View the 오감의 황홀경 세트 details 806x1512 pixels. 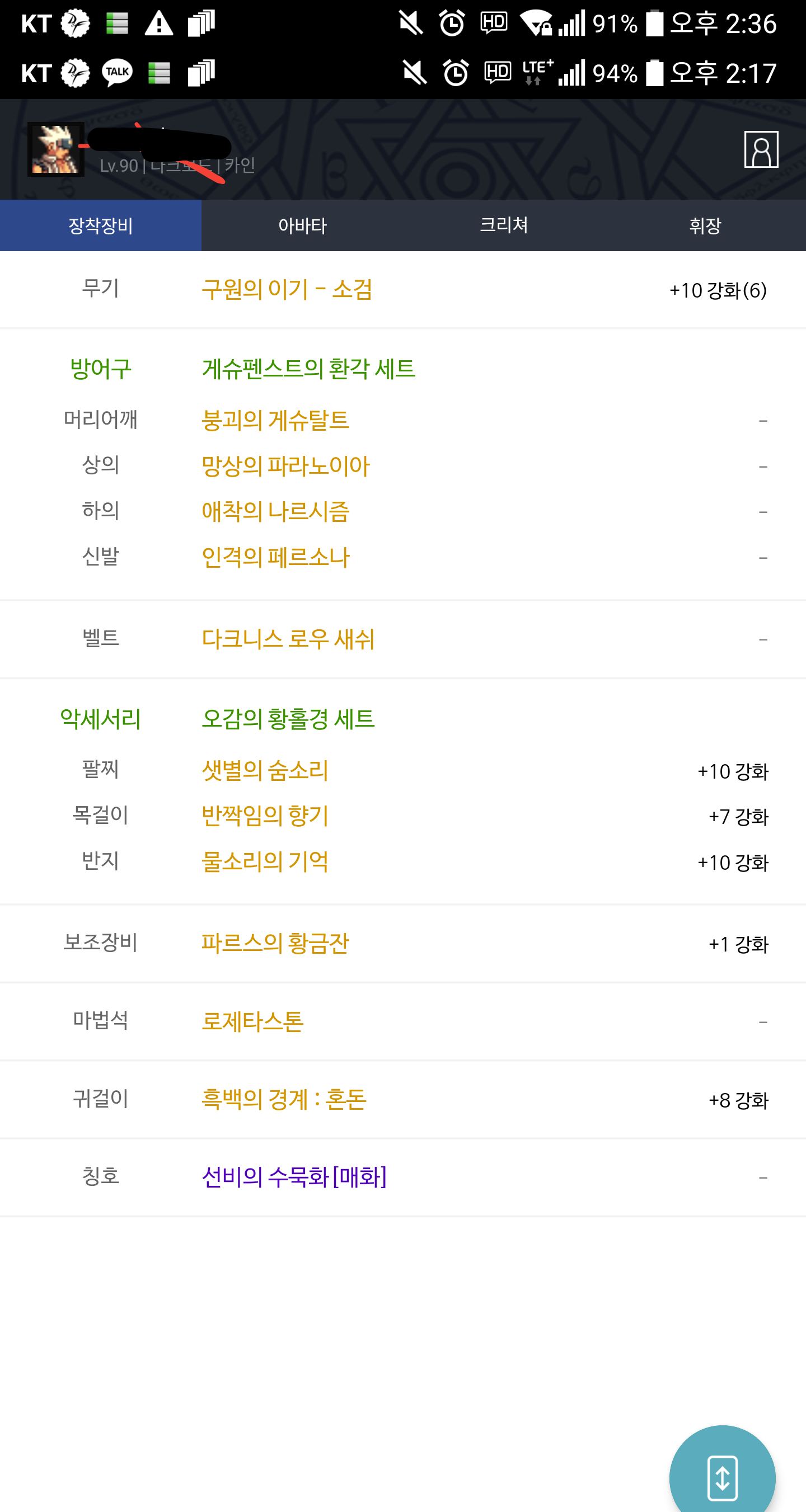point(288,719)
